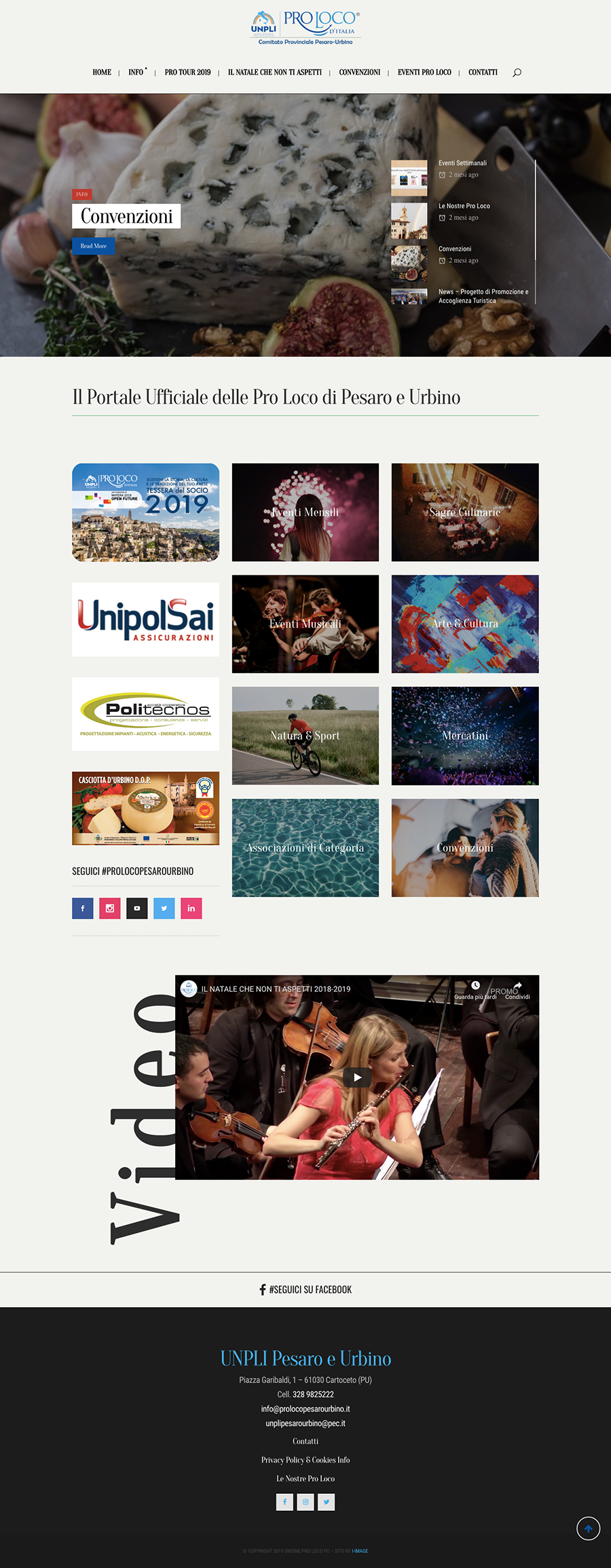Tap the Read More button
This screenshot has width=611, height=1568.
point(94,246)
